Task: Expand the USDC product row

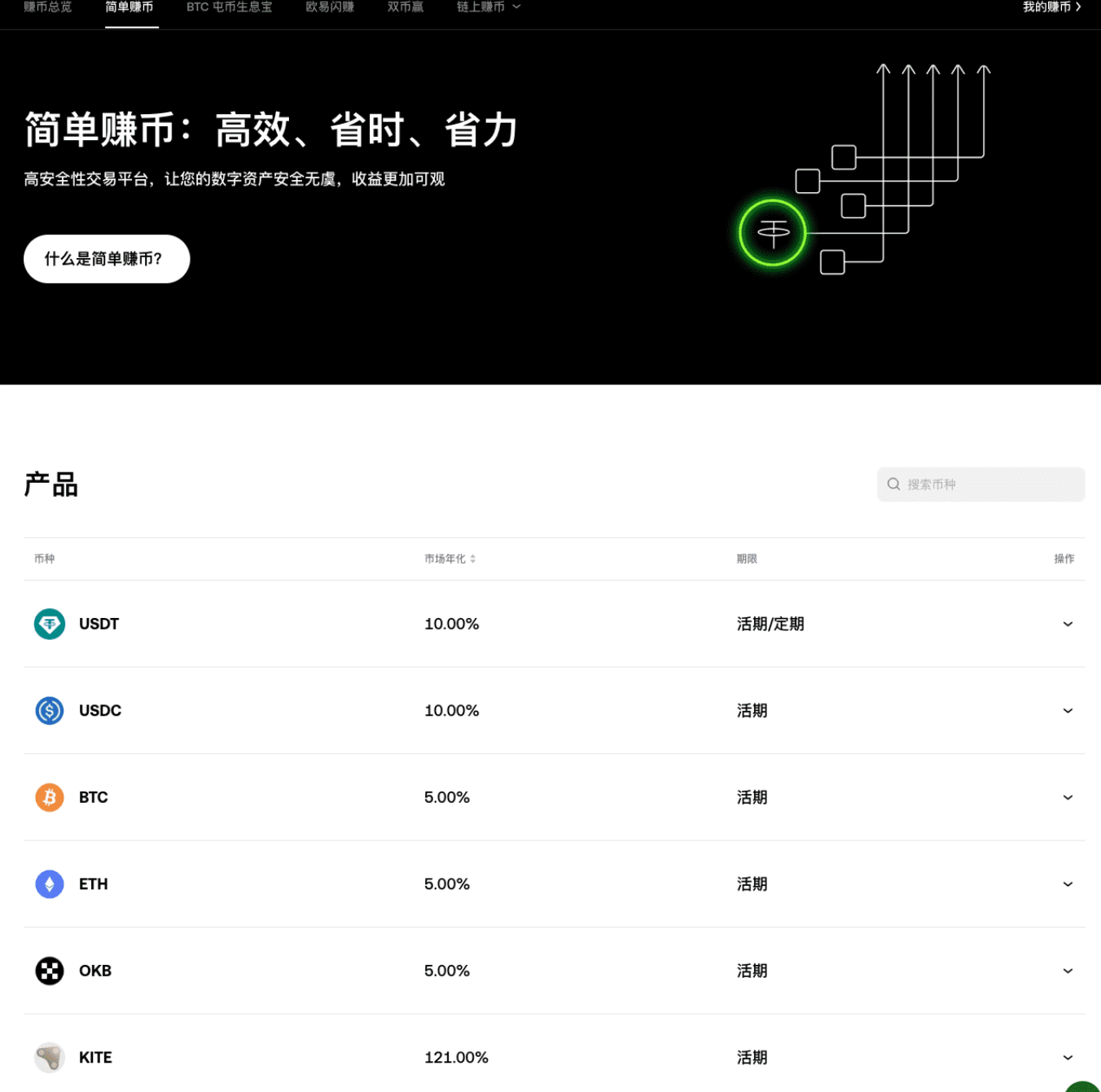Action: coord(1067,711)
